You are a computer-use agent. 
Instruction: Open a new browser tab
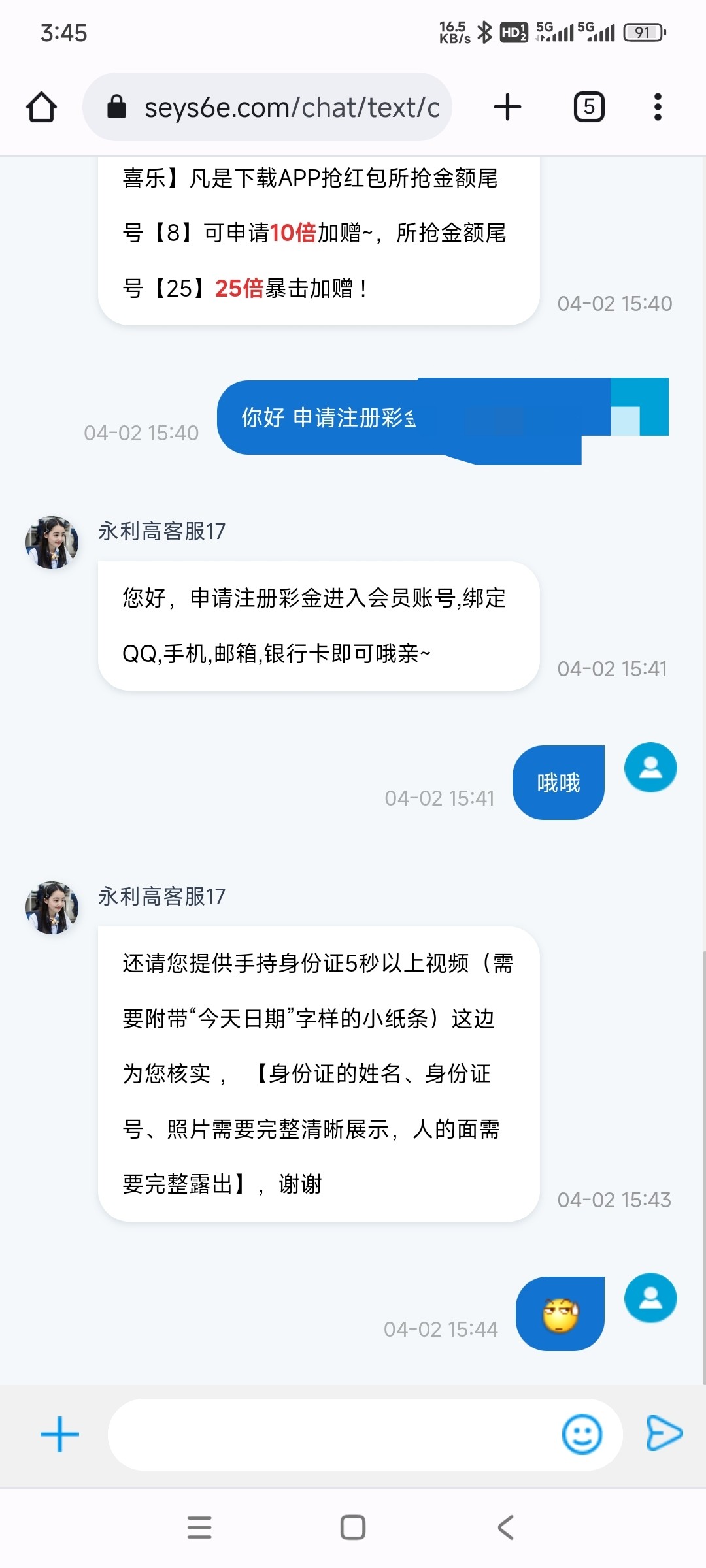tap(507, 107)
